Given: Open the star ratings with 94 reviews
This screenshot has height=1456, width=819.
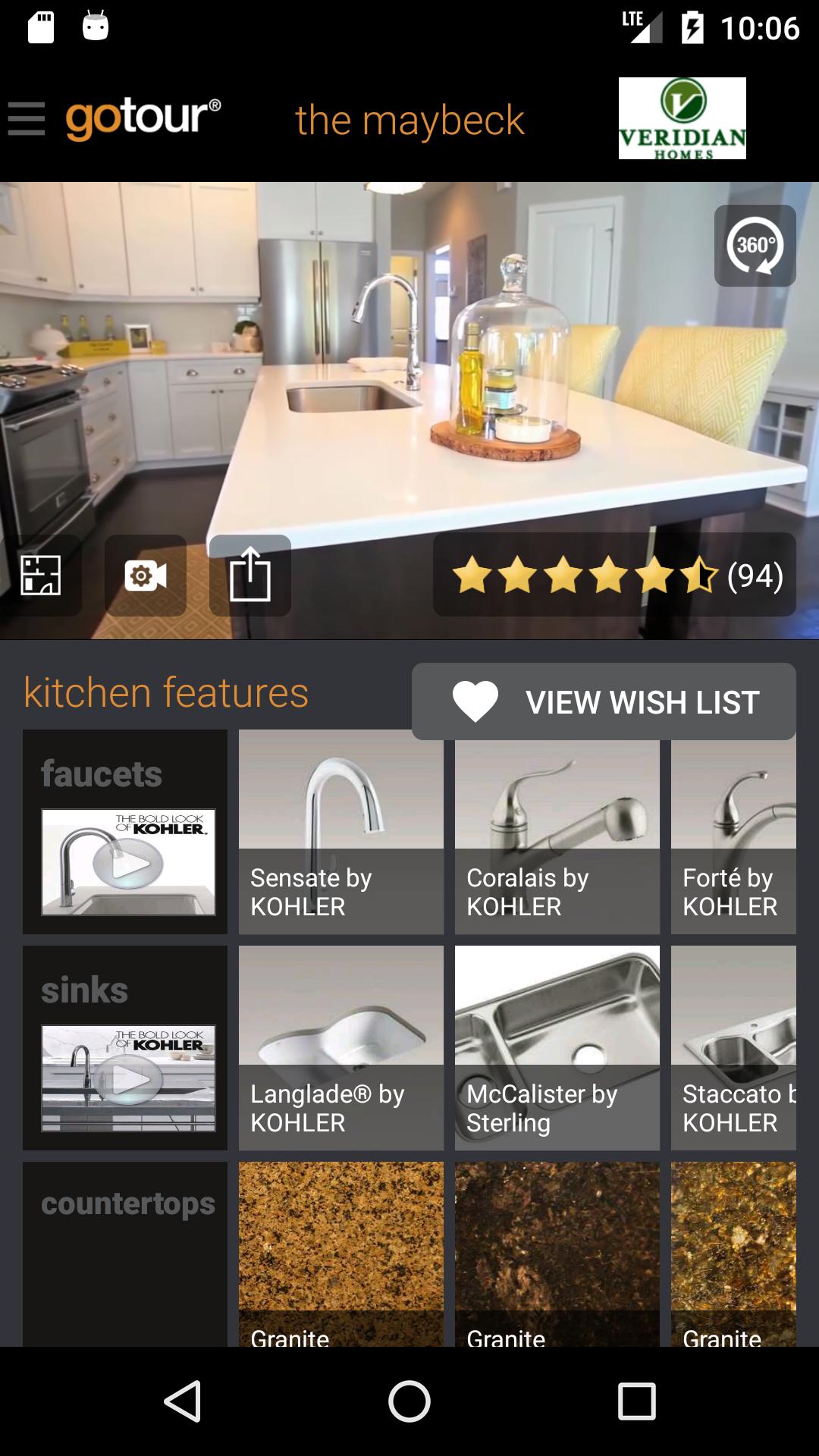Looking at the screenshot, I should (x=614, y=576).
